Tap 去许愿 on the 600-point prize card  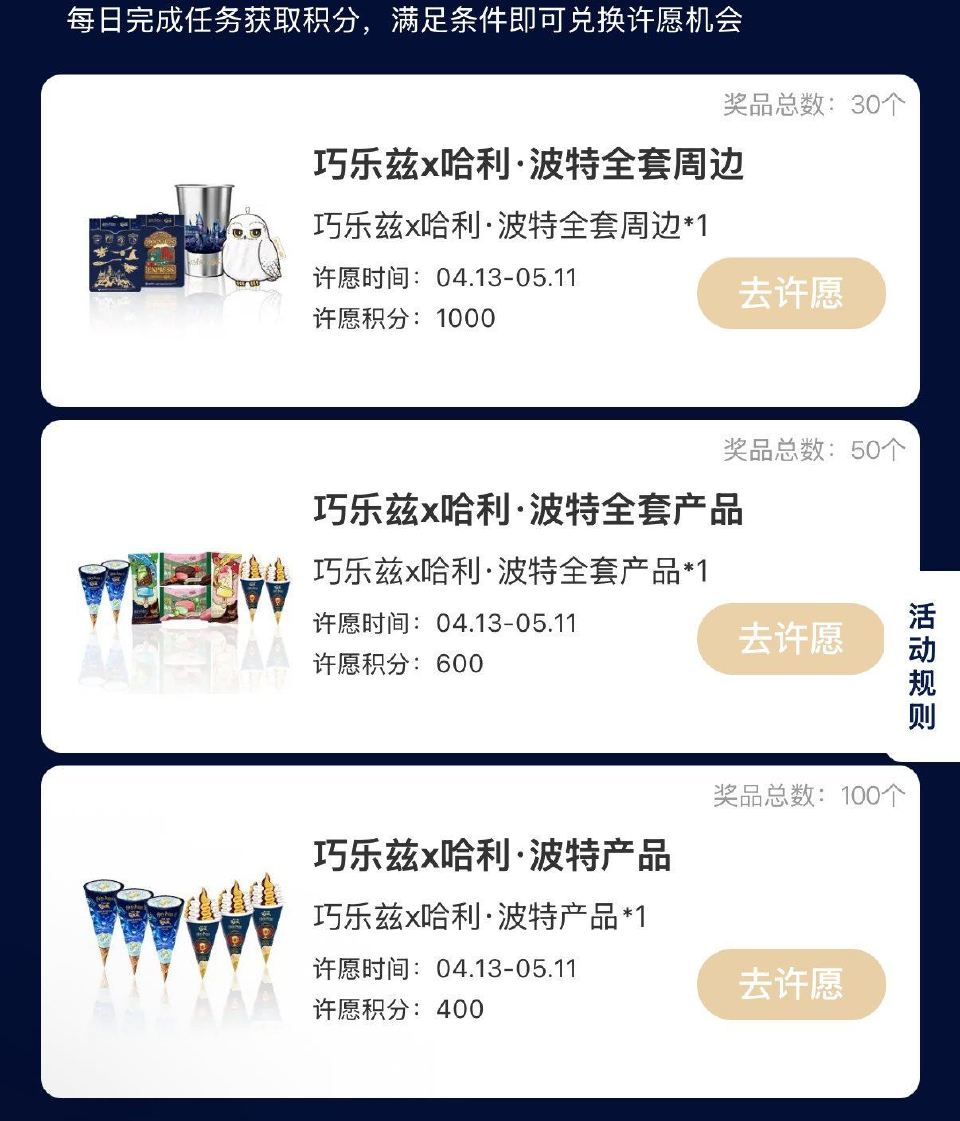790,638
